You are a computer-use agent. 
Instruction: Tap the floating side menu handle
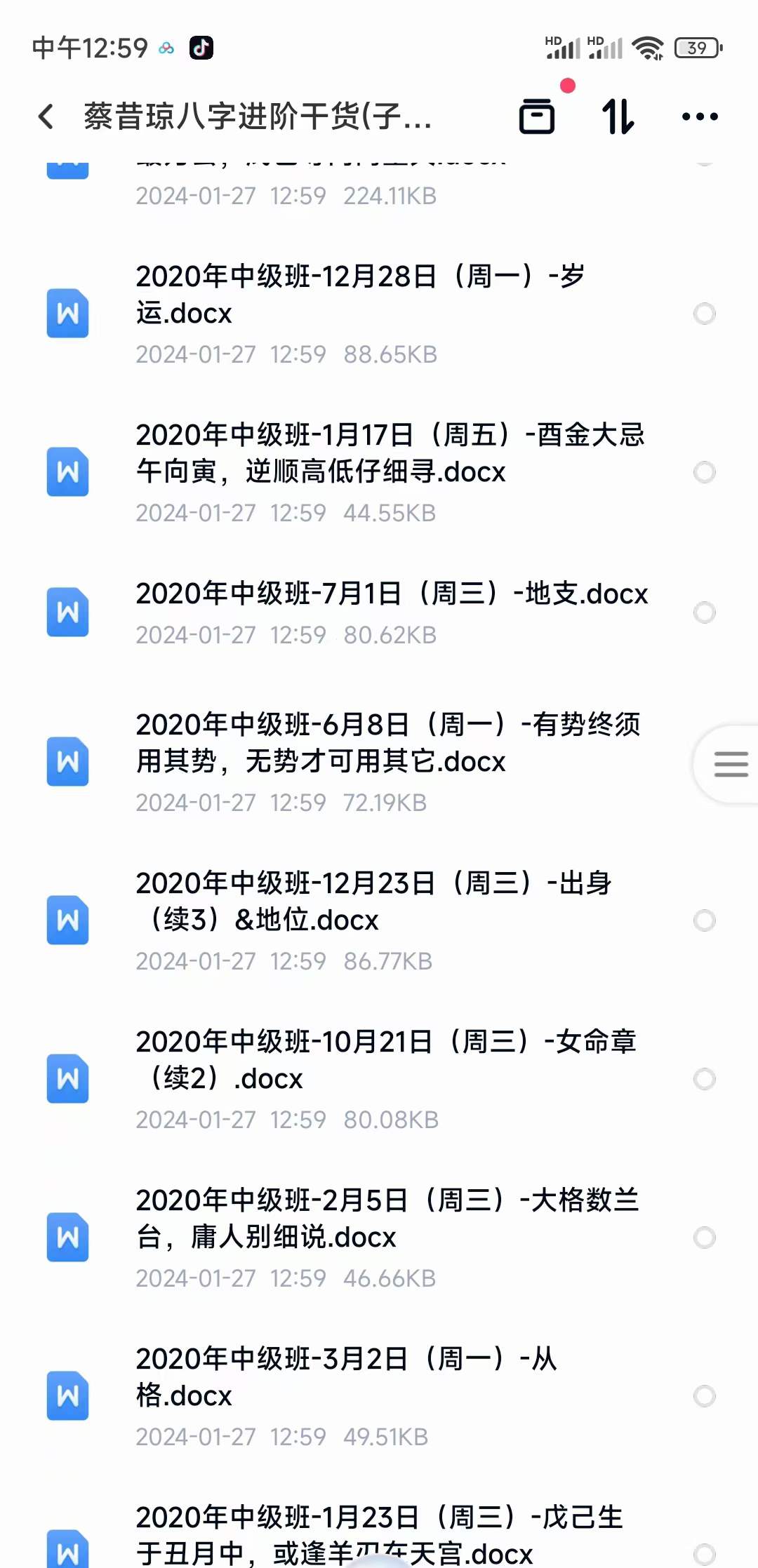click(x=729, y=764)
